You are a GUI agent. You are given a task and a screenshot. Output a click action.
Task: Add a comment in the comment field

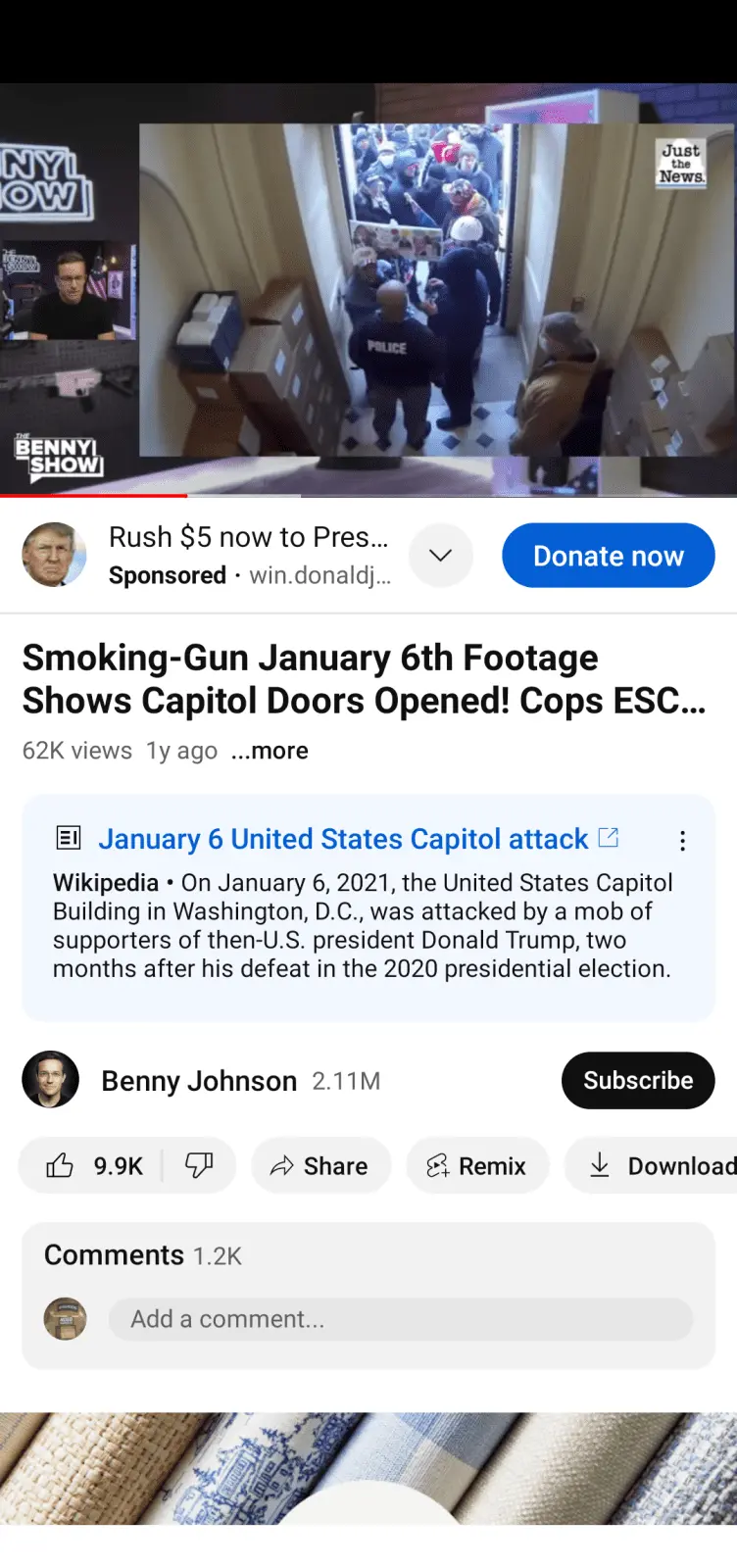click(400, 1319)
